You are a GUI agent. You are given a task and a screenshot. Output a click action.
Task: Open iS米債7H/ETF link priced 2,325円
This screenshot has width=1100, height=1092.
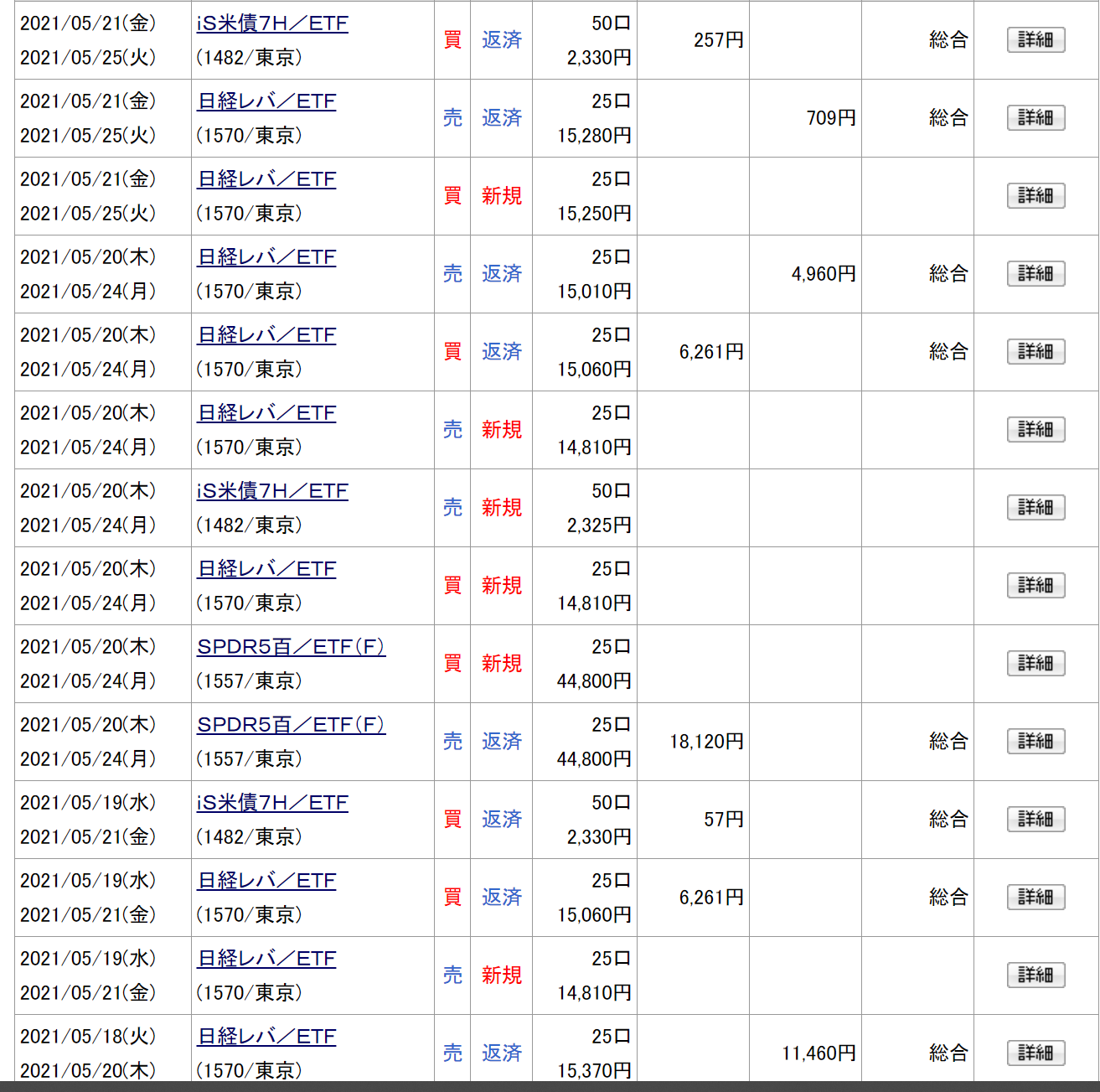pyautogui.click(x=272, y=491)
